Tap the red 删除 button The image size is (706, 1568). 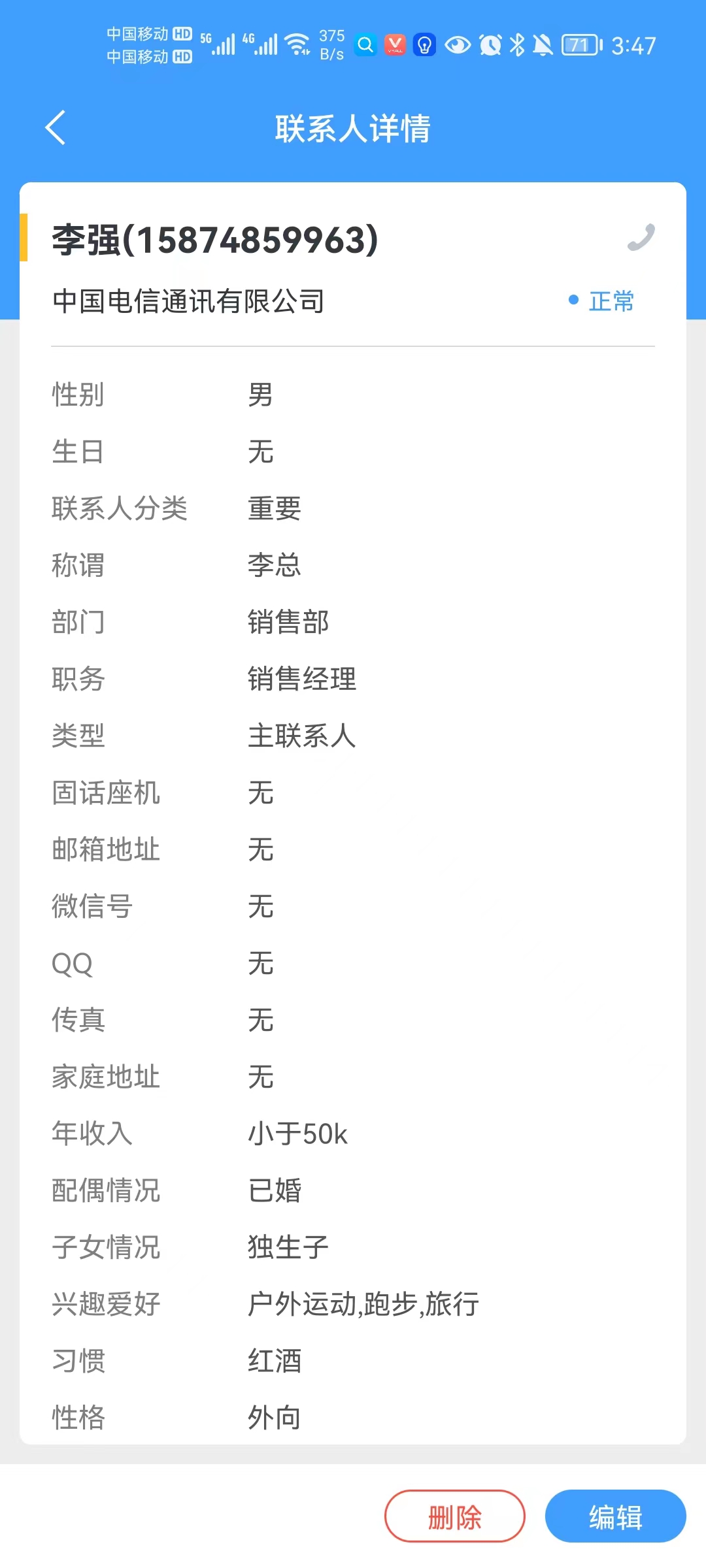[455, 1516]
